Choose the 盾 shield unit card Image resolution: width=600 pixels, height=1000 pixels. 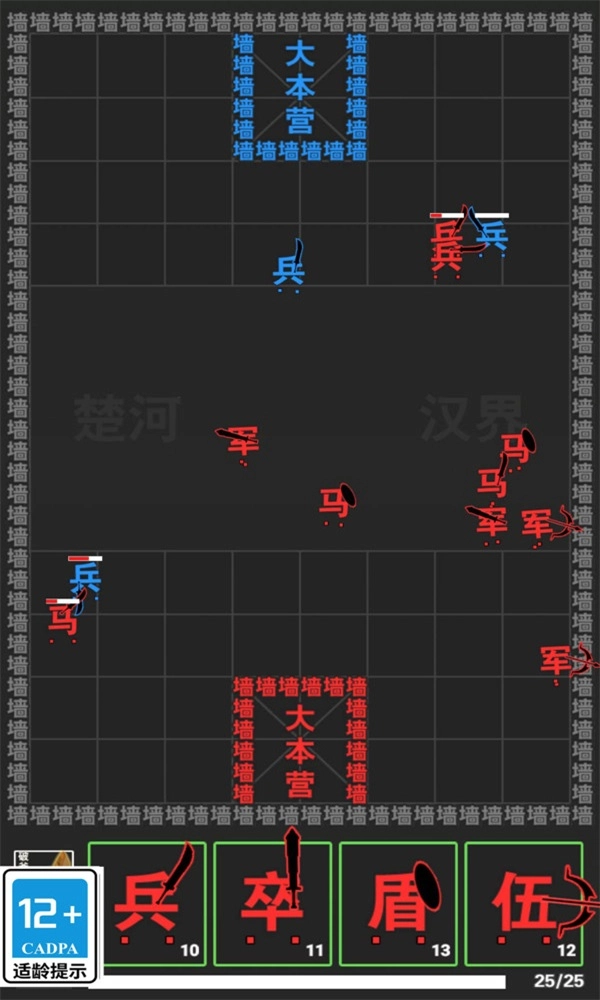click(x=399, y=904)
